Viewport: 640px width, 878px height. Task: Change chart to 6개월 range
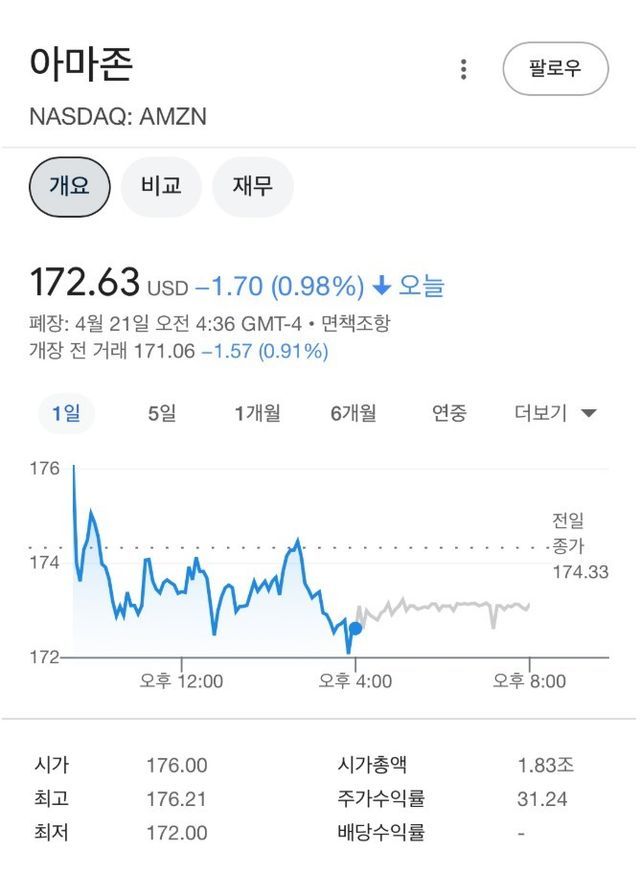(353, 413)
